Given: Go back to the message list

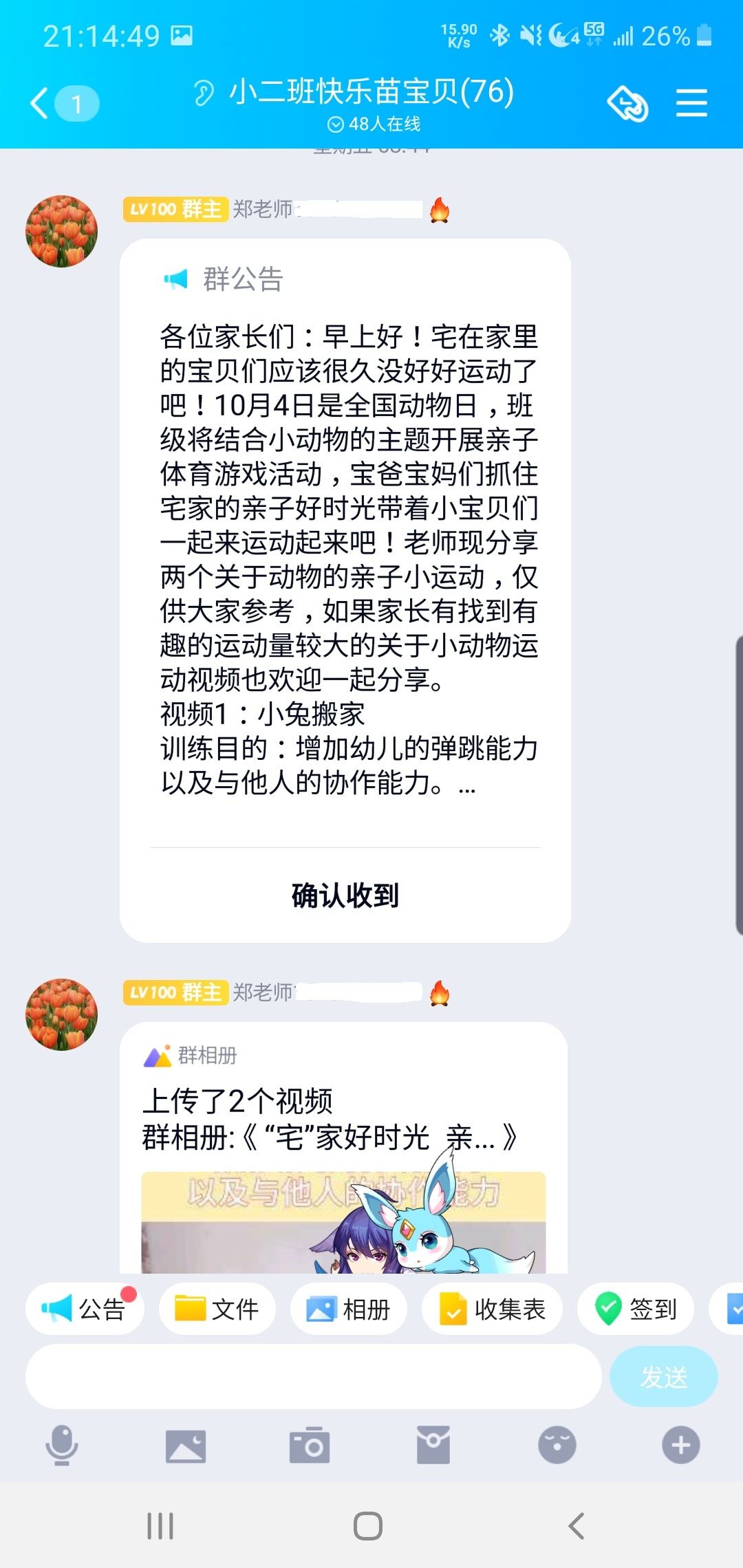Looking at the screenshot, I should click(41, 103).
